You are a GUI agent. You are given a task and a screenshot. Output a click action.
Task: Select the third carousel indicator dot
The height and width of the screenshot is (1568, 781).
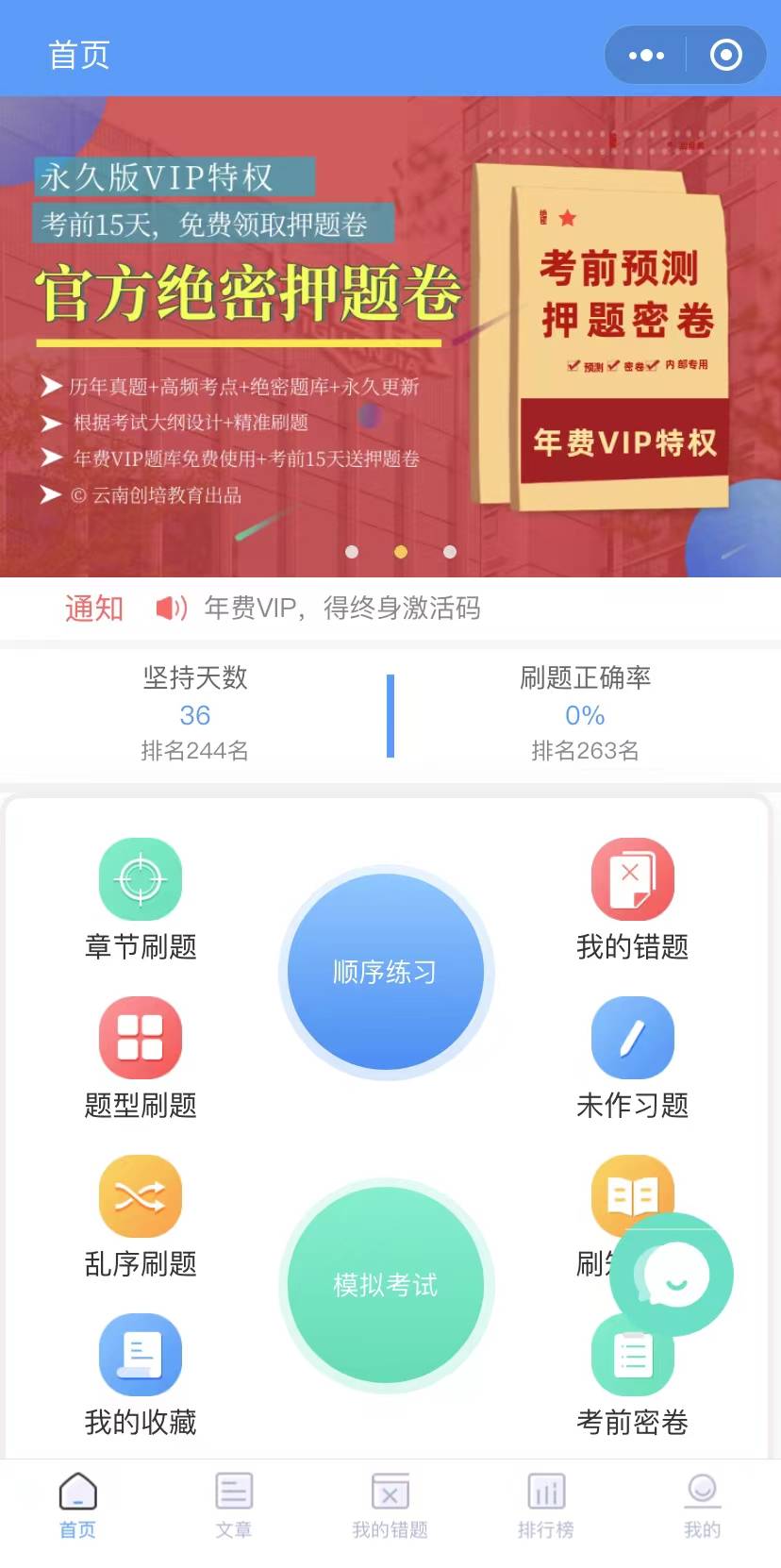pos(449,552)
